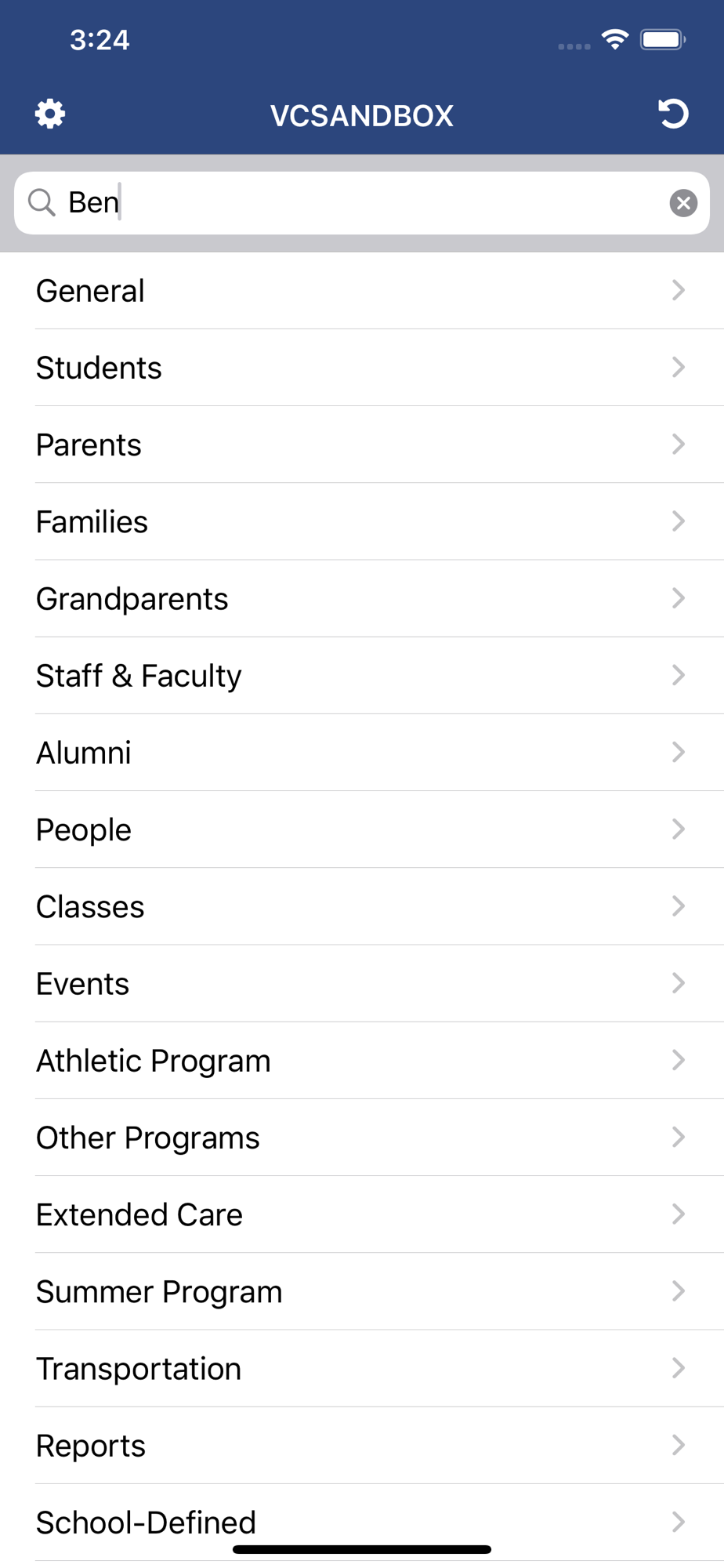Tap the refresh icon in header

coord(673,114)
